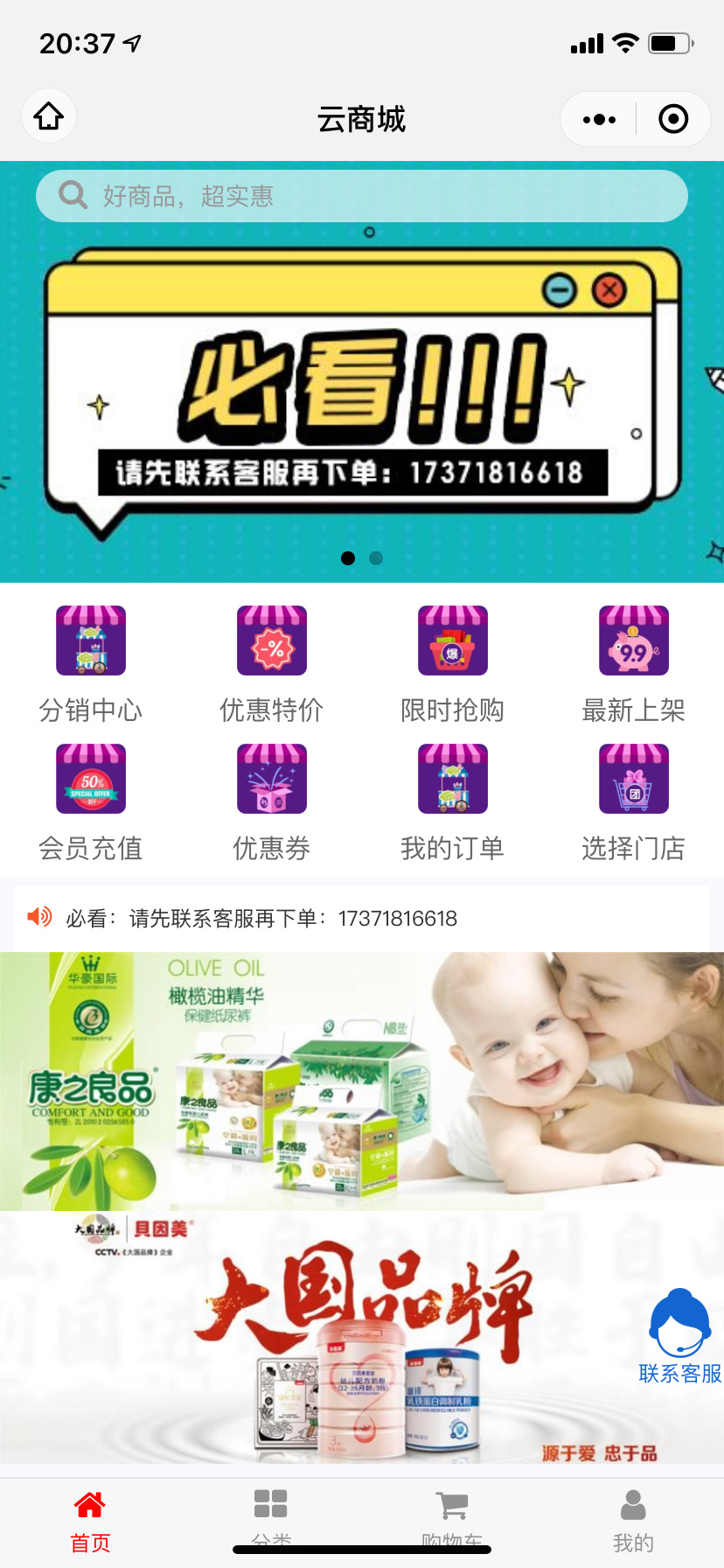The height and width of the screenshot is (1568, 724).
Task: Open the more options menu
Action: point(599,119)
